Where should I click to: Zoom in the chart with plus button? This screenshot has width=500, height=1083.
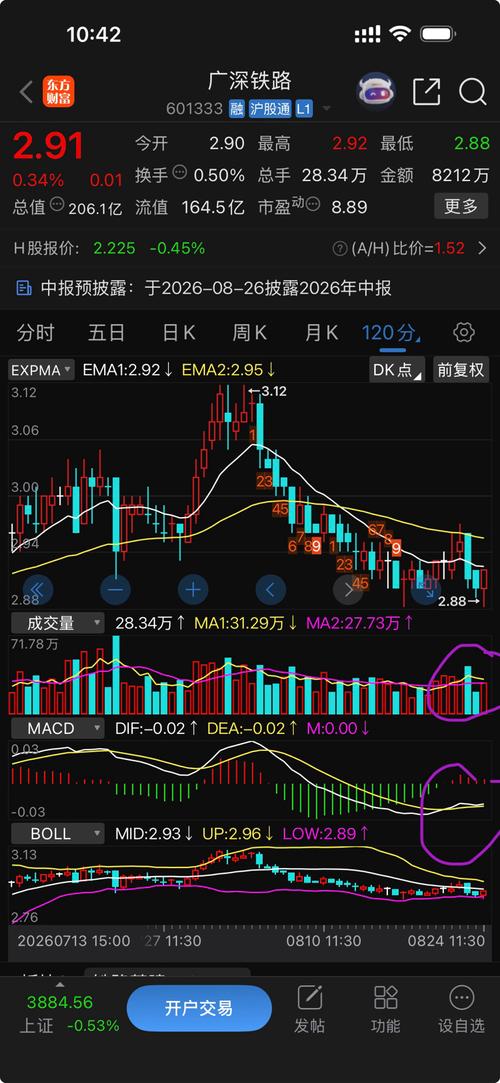193,589
